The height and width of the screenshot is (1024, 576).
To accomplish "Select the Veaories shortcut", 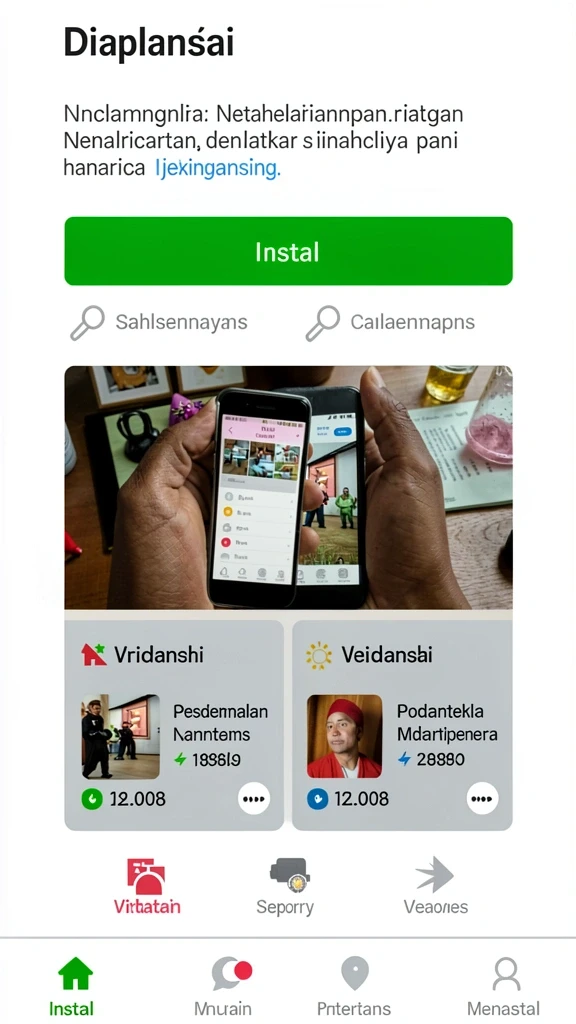I will pos(436,887).
